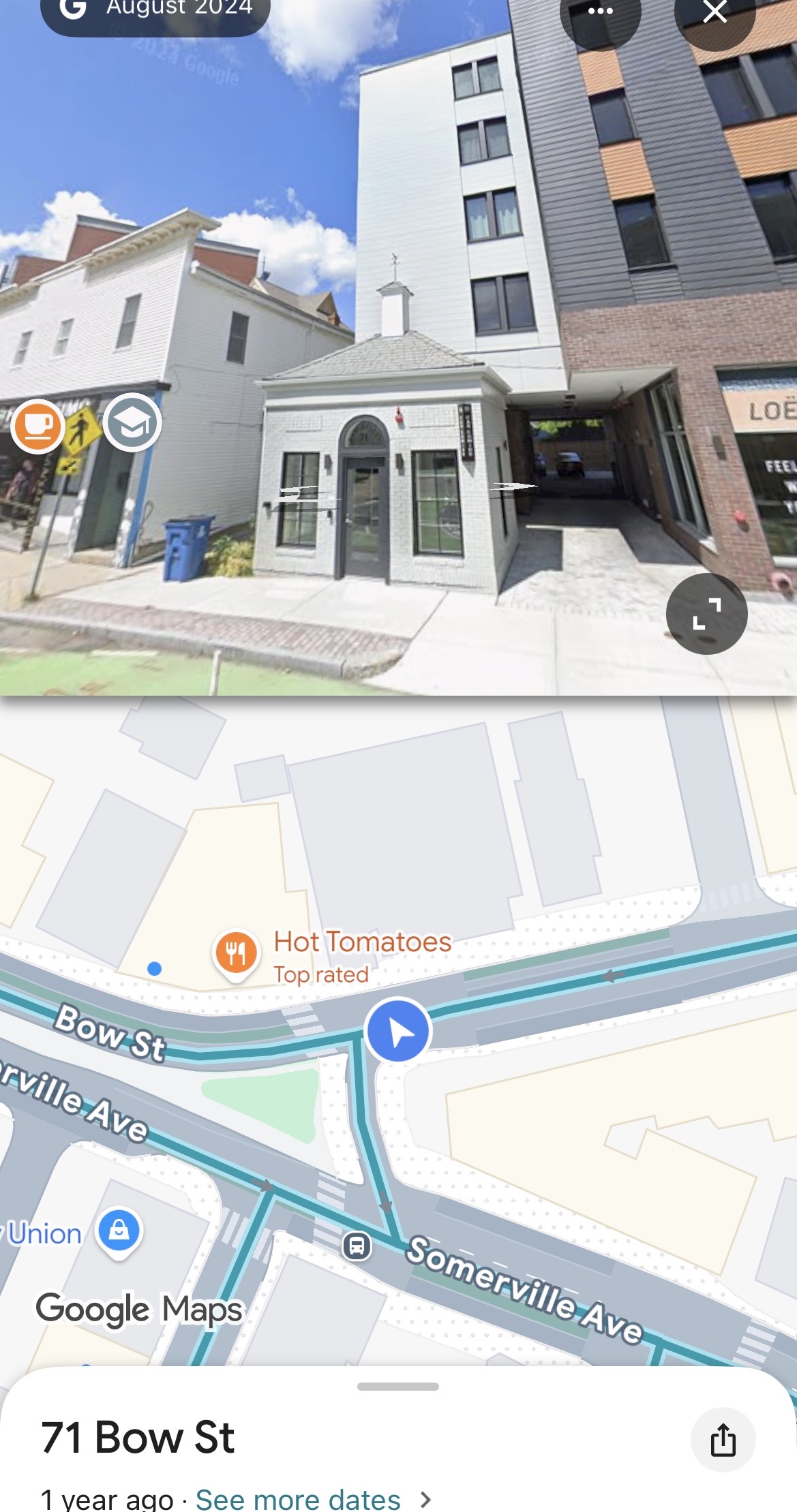Screen dimensions: 797x1512
Task: Open the Hot Tomatoes restaurant pin
Action: click(x=236, y=953)
